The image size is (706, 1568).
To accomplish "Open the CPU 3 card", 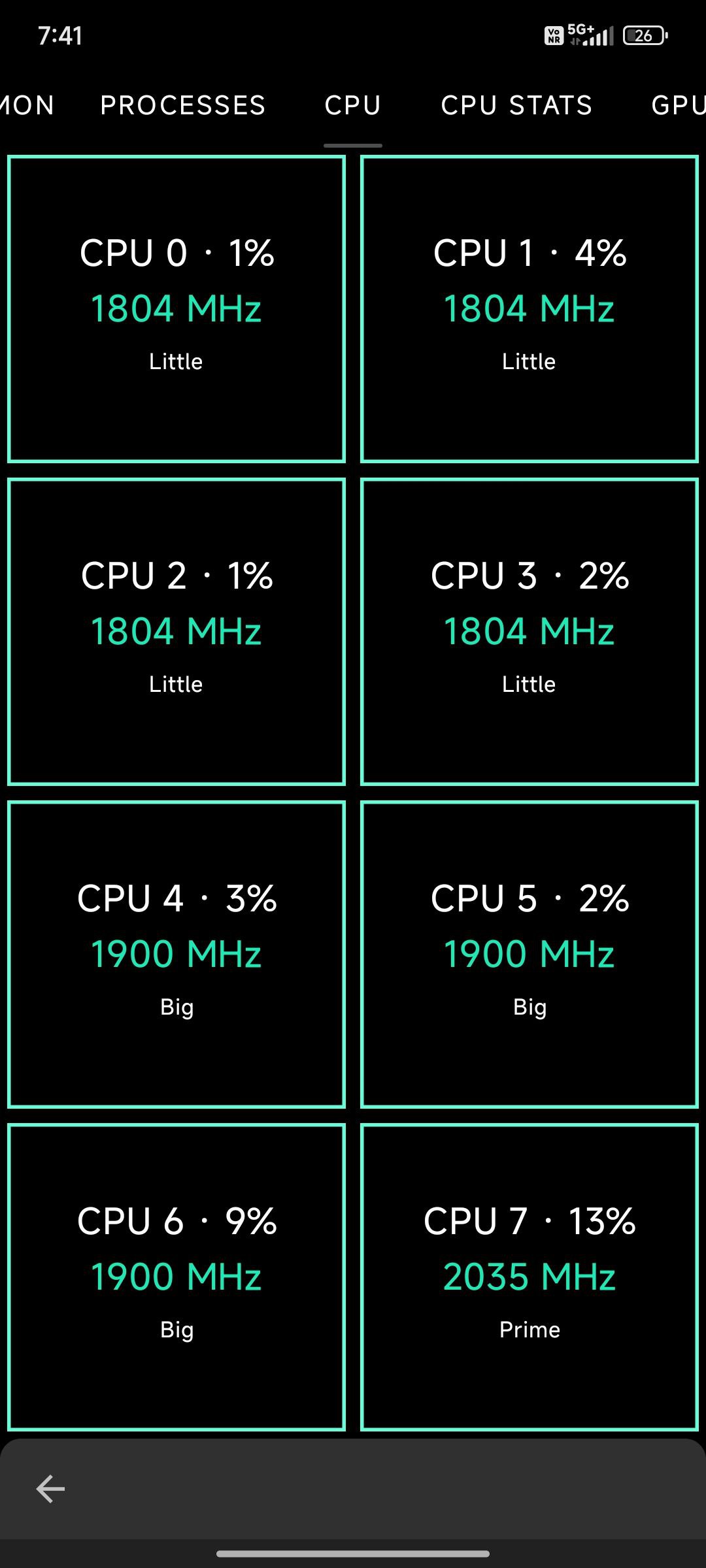I will (529, 632).
